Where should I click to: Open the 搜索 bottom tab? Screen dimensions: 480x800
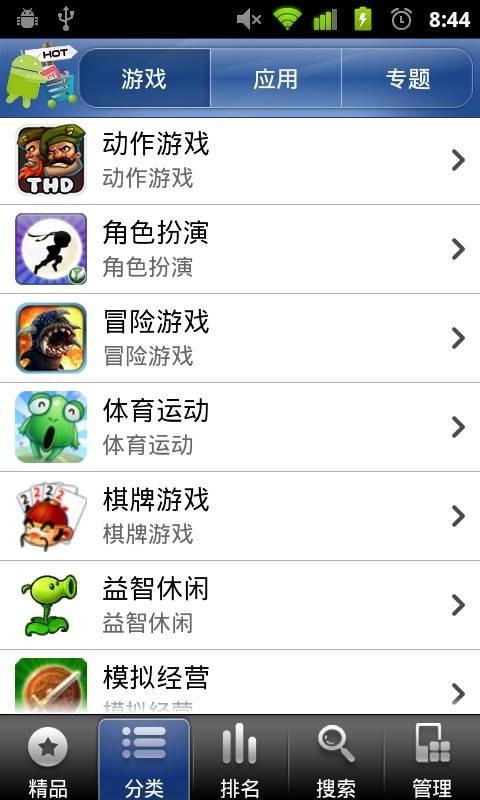pos(336,758)
